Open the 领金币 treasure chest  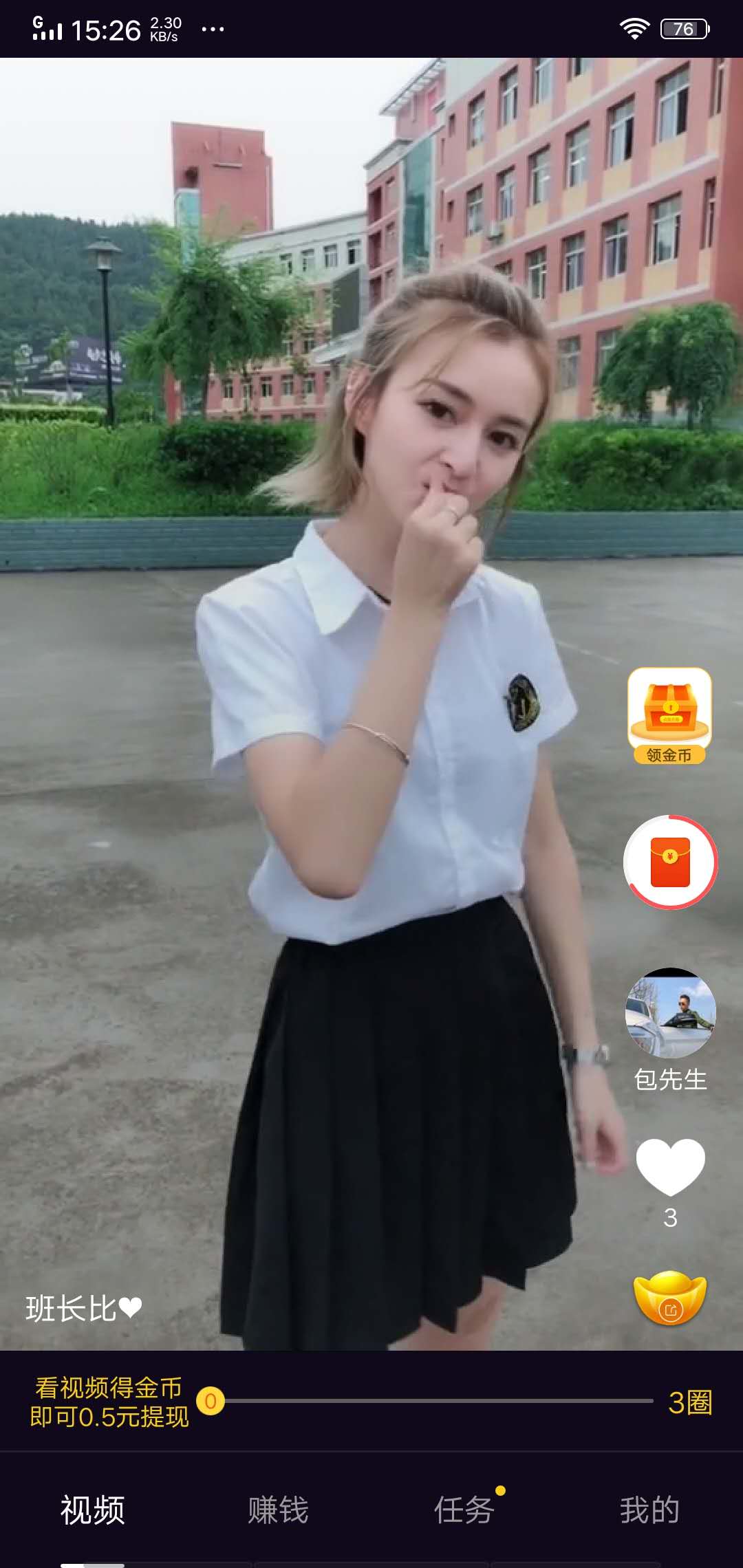(669, 715)
